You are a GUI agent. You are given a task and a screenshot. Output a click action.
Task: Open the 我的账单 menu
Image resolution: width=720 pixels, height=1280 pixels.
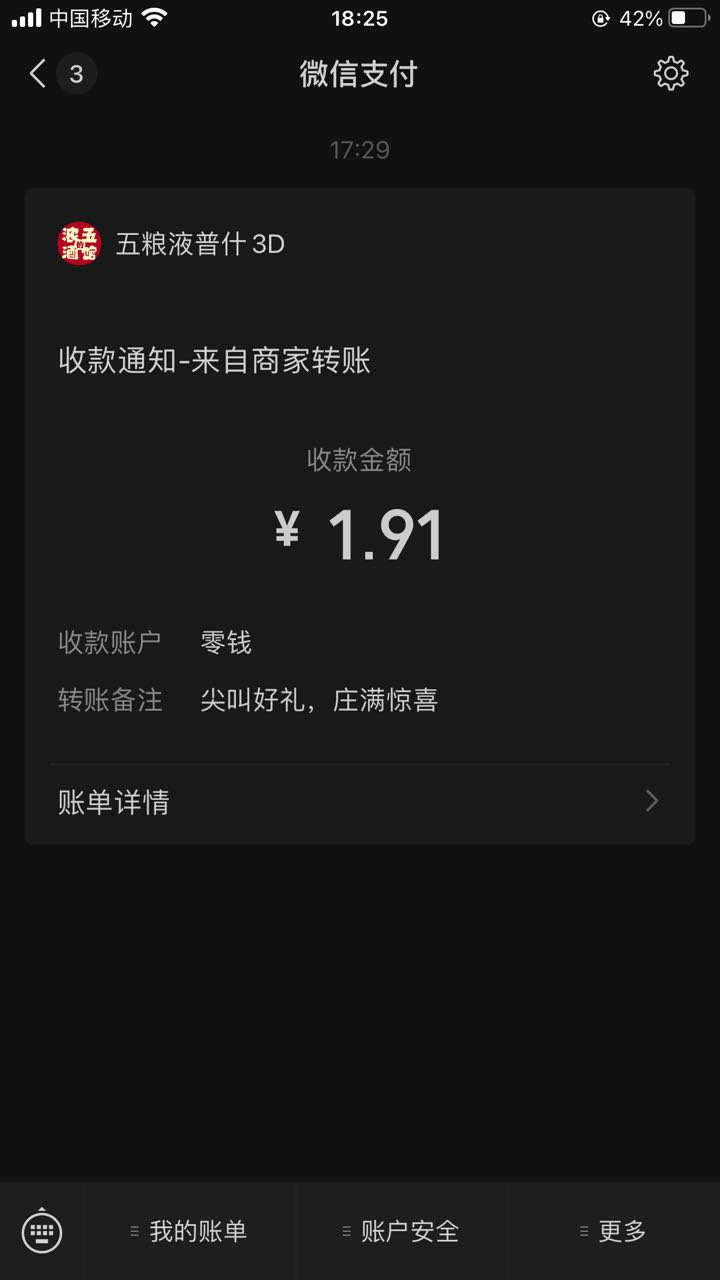tap(190, 1232)
